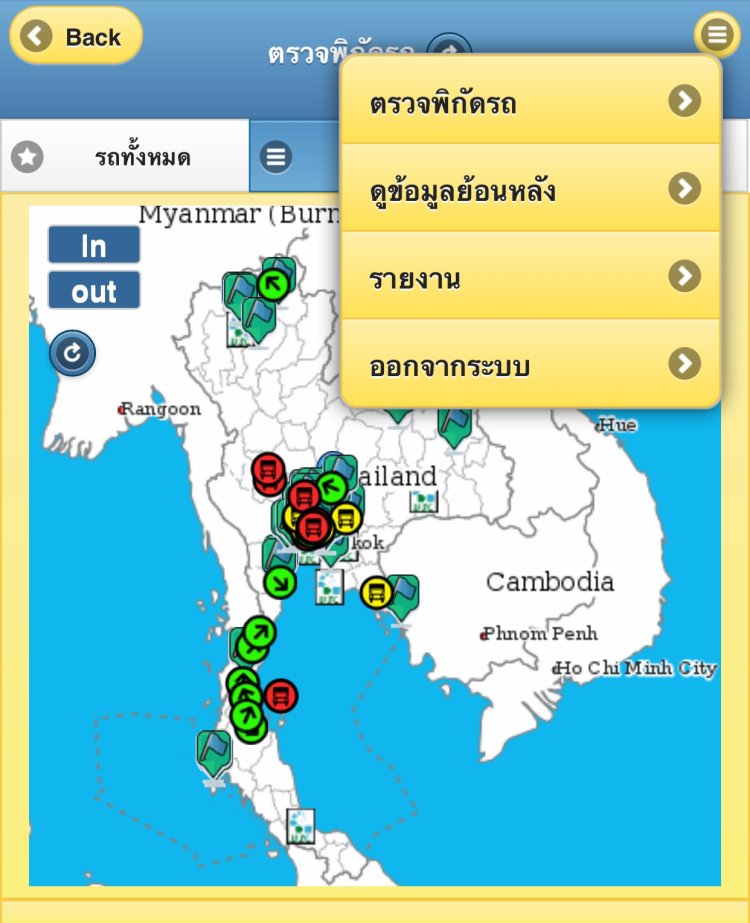Refresh the map with circular arrow

click(x=73, y=353)
